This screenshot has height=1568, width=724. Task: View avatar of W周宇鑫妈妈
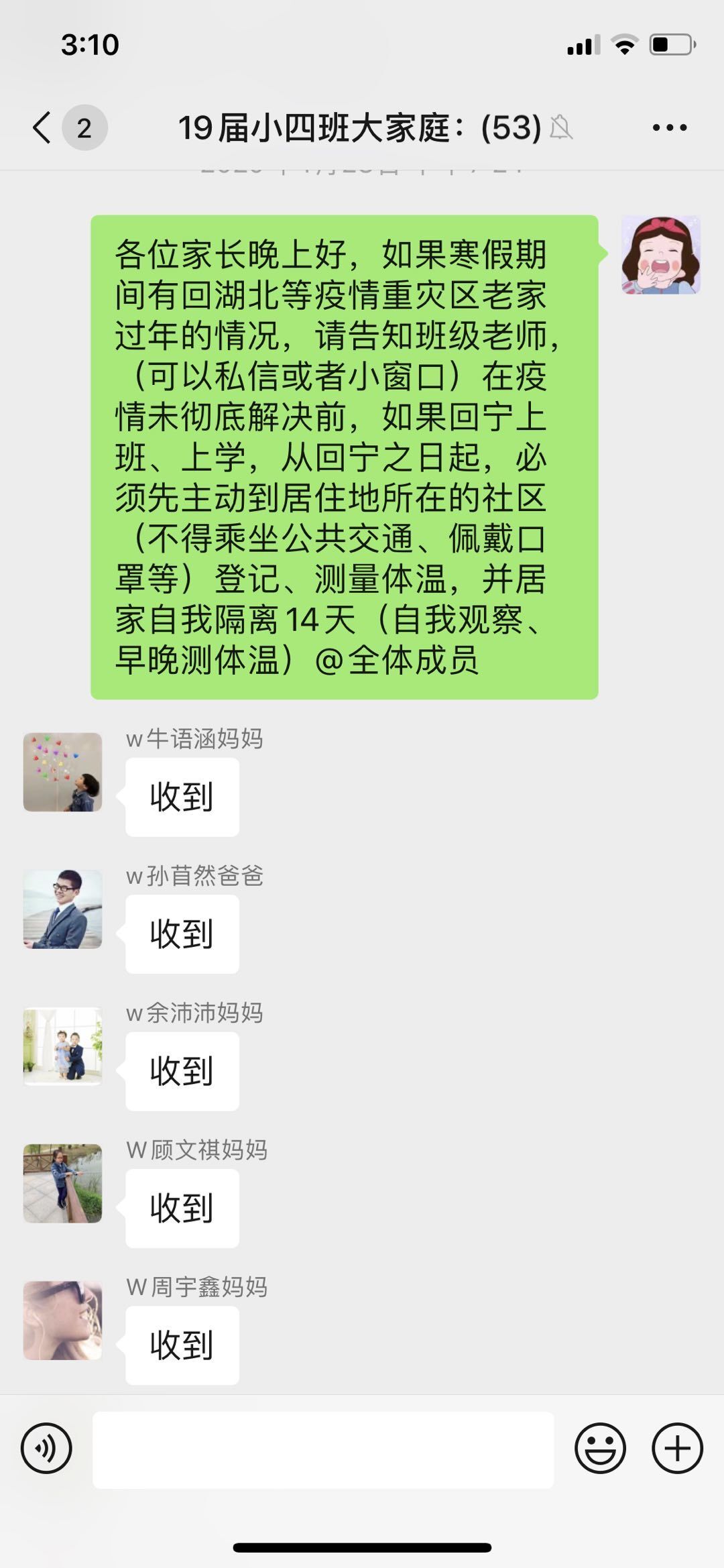point(63,1321)
